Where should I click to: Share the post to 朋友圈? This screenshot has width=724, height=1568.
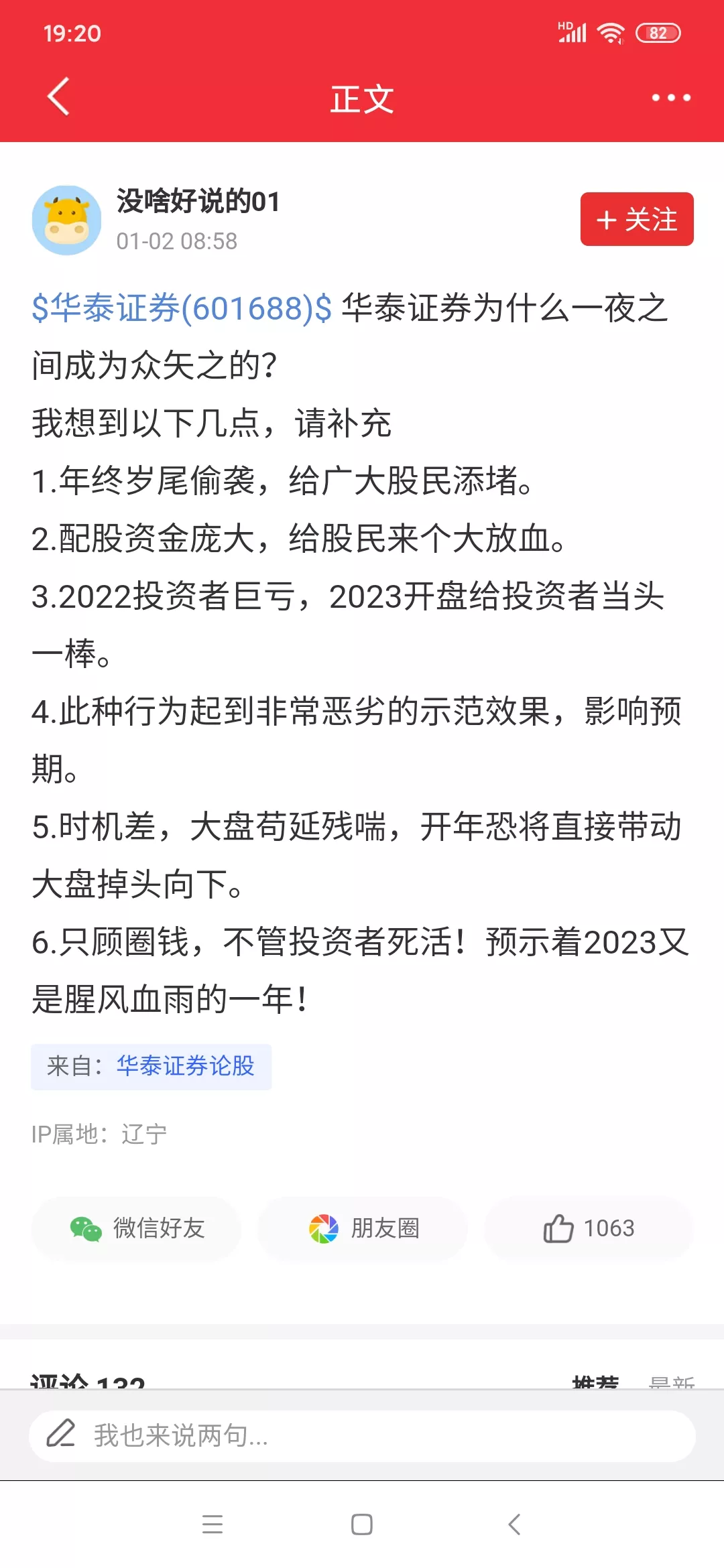coord(363,1228)
